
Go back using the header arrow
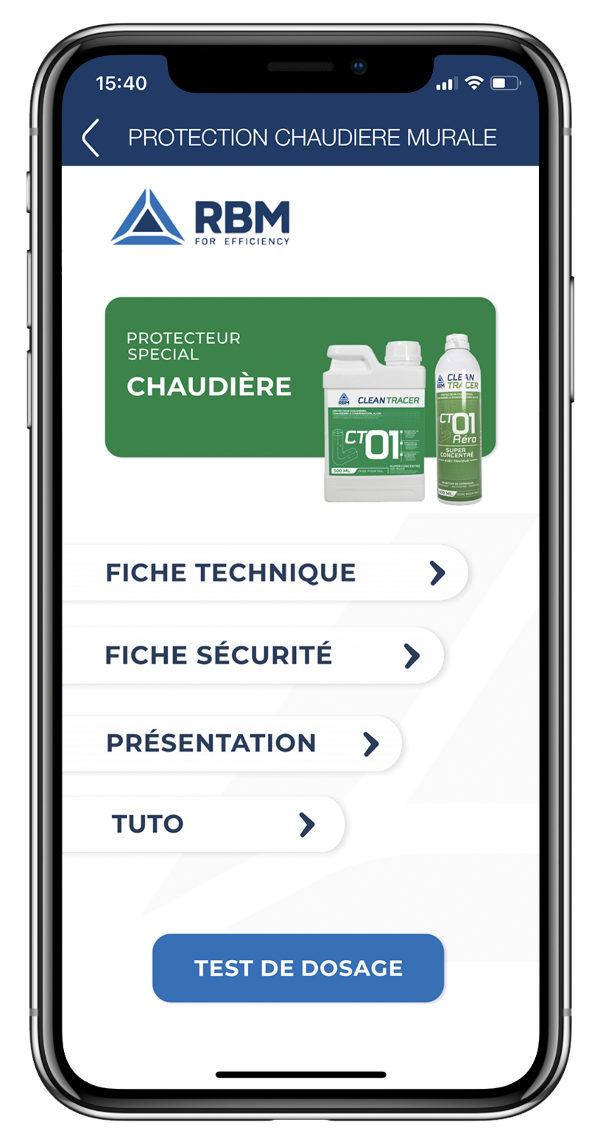(91, 138)
